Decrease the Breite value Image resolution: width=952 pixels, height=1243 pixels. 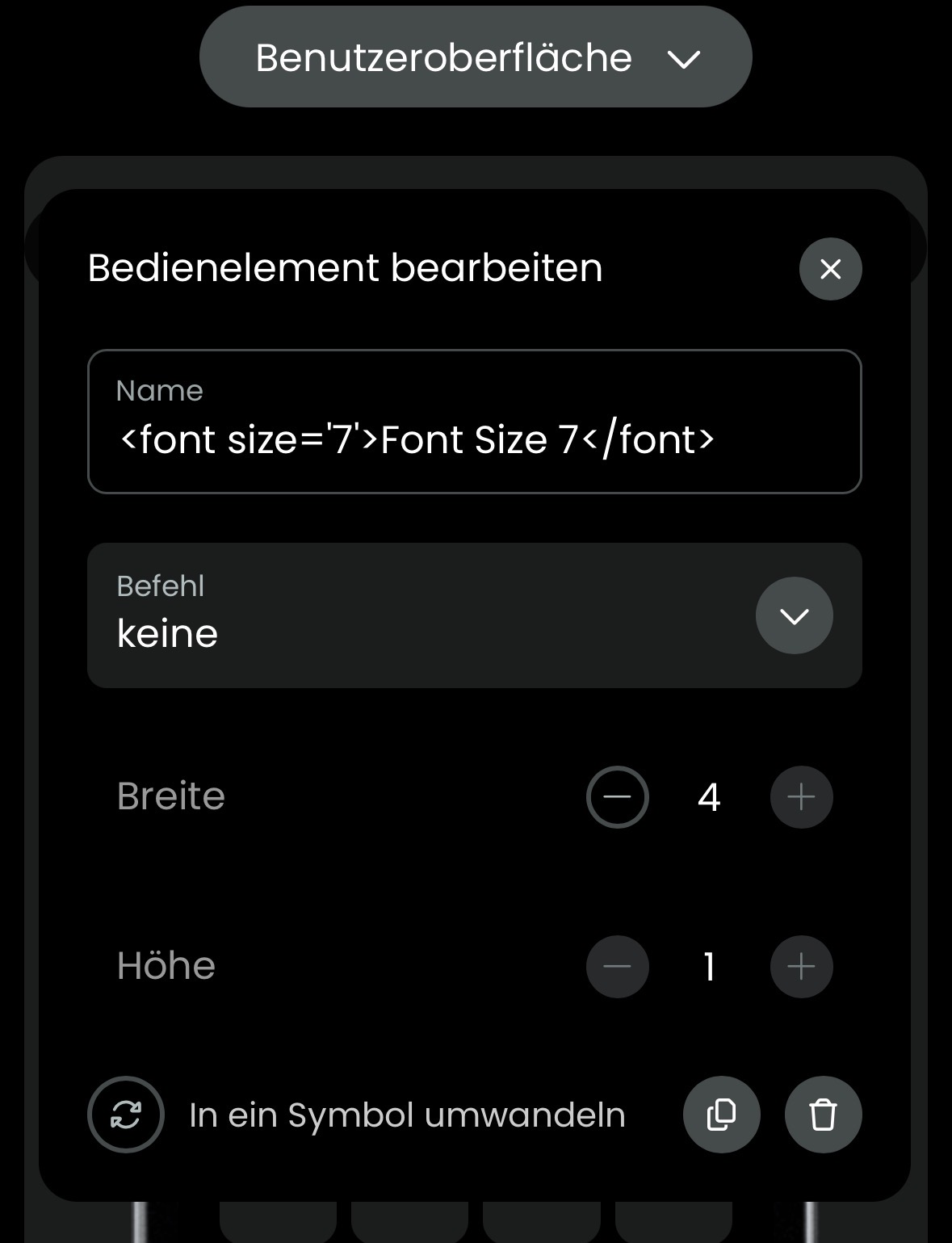coord(617,797)
